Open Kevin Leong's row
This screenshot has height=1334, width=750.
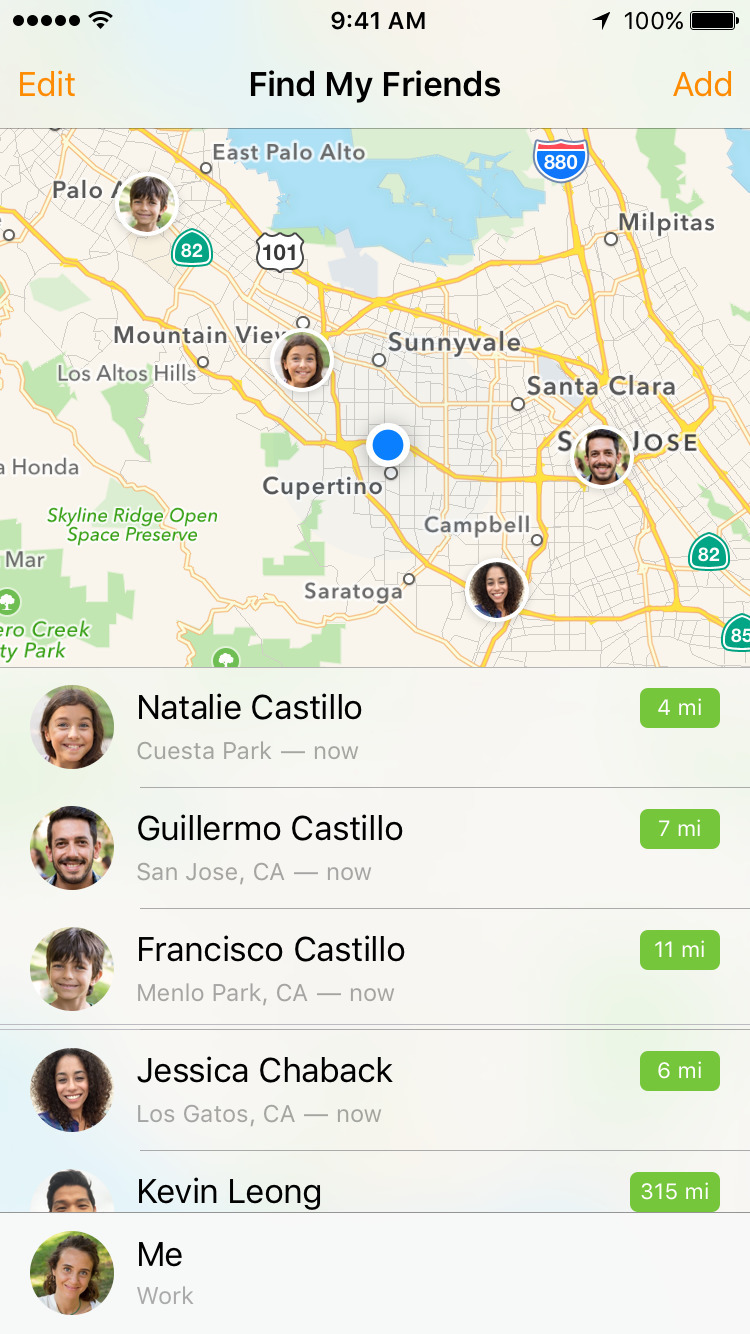coord(375,1191)
